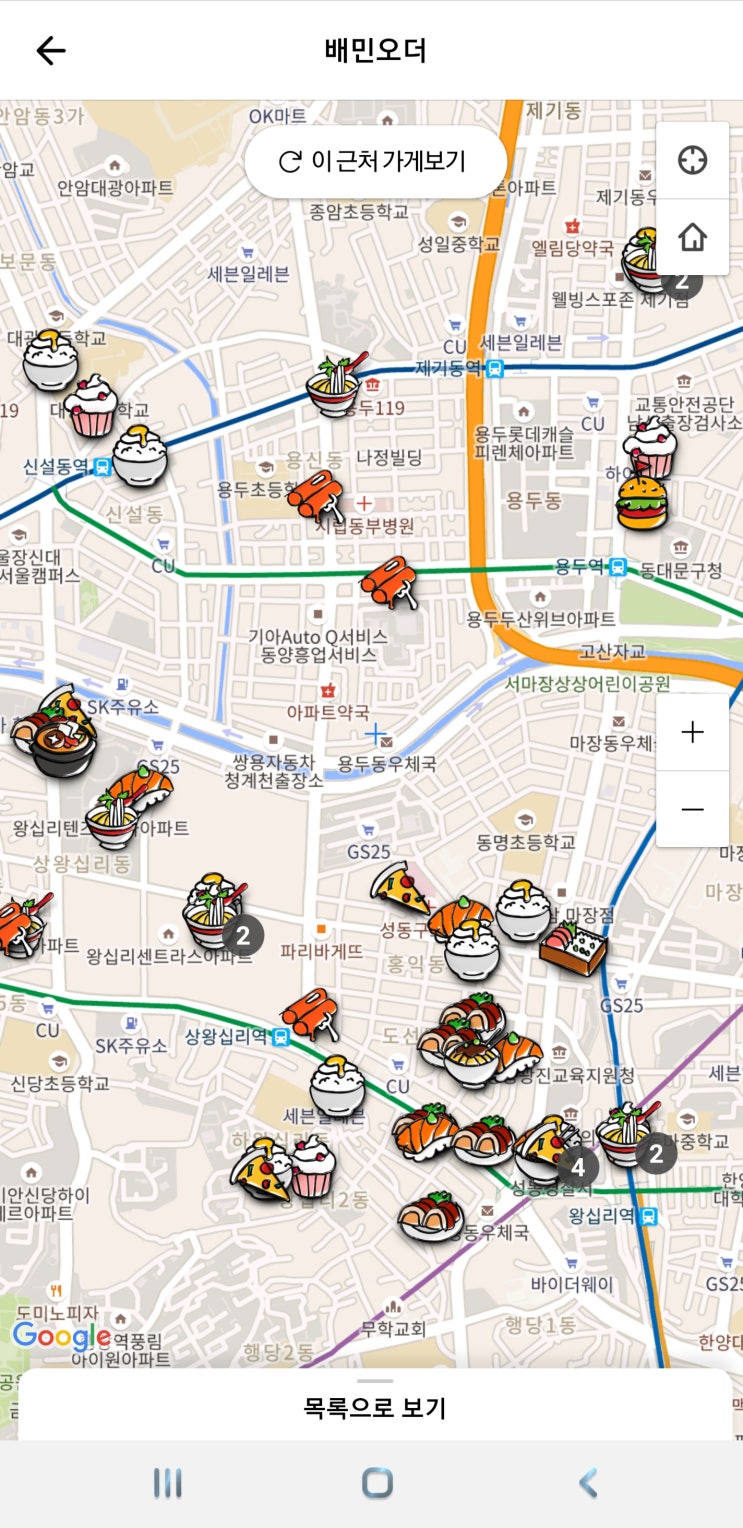Tap the home icon button on the map
The image size is (743, 1528).
(692, 237)
